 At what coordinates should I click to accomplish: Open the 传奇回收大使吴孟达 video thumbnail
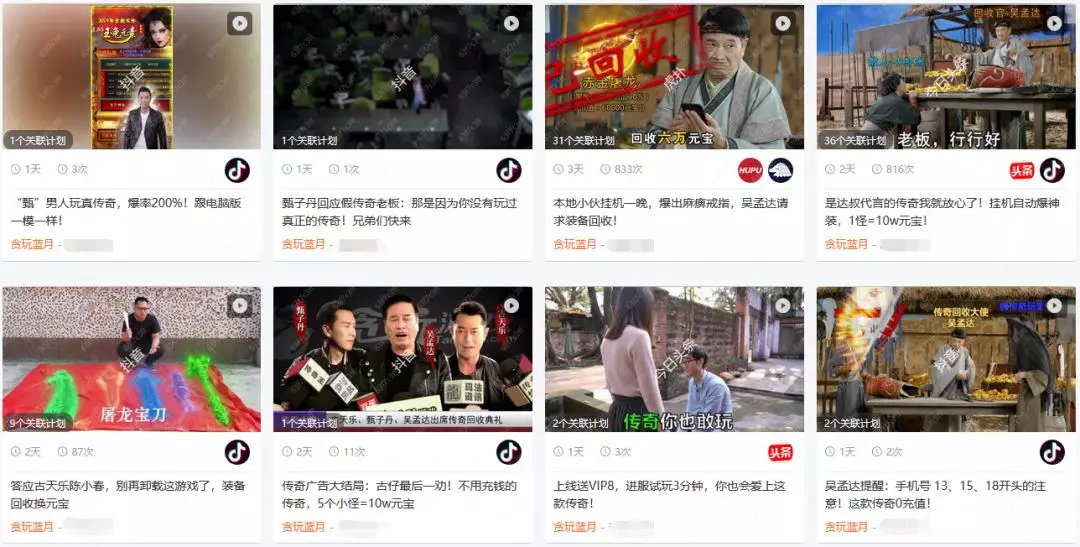pyautogui.click(x=946, y=360)
